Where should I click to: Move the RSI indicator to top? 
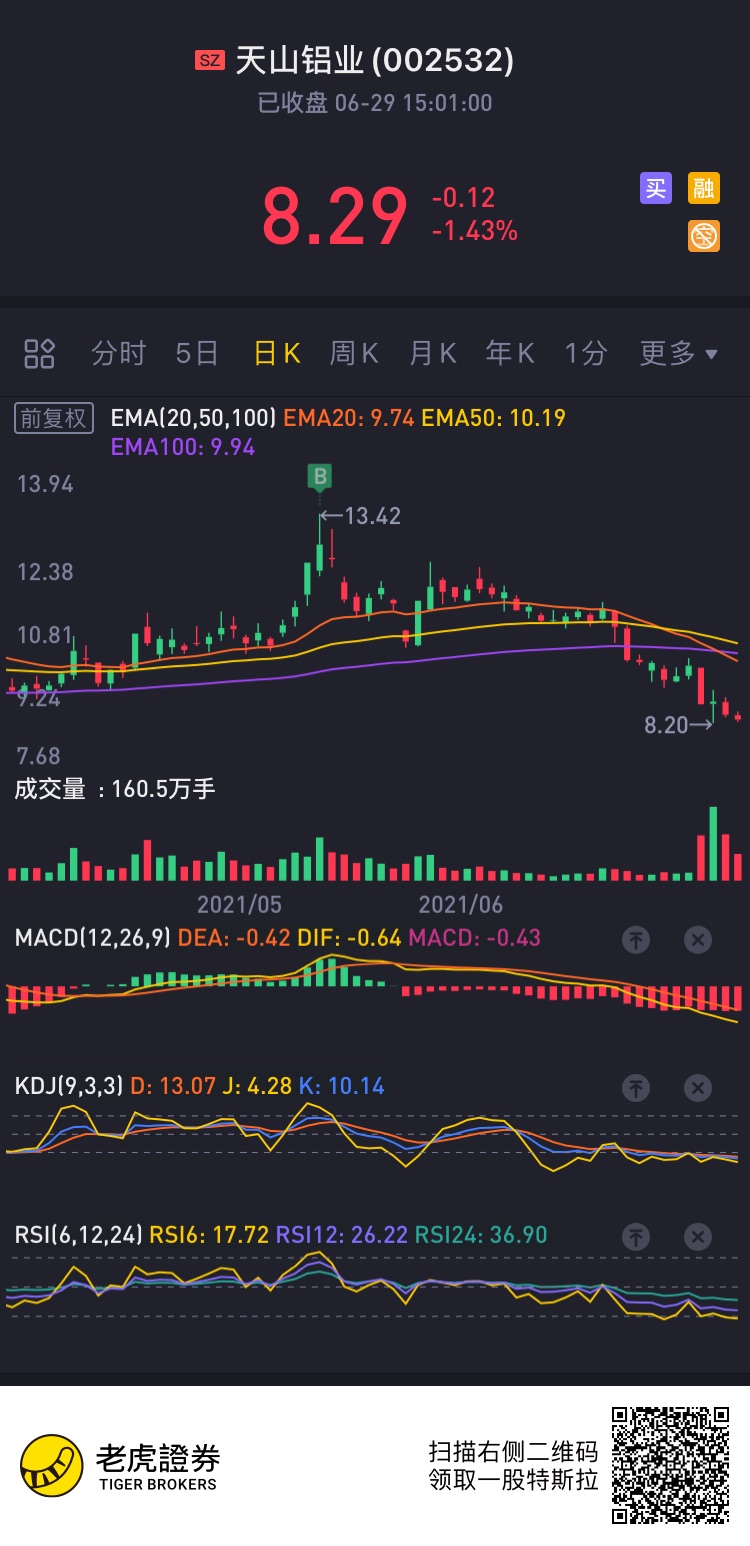[636, 1237]
